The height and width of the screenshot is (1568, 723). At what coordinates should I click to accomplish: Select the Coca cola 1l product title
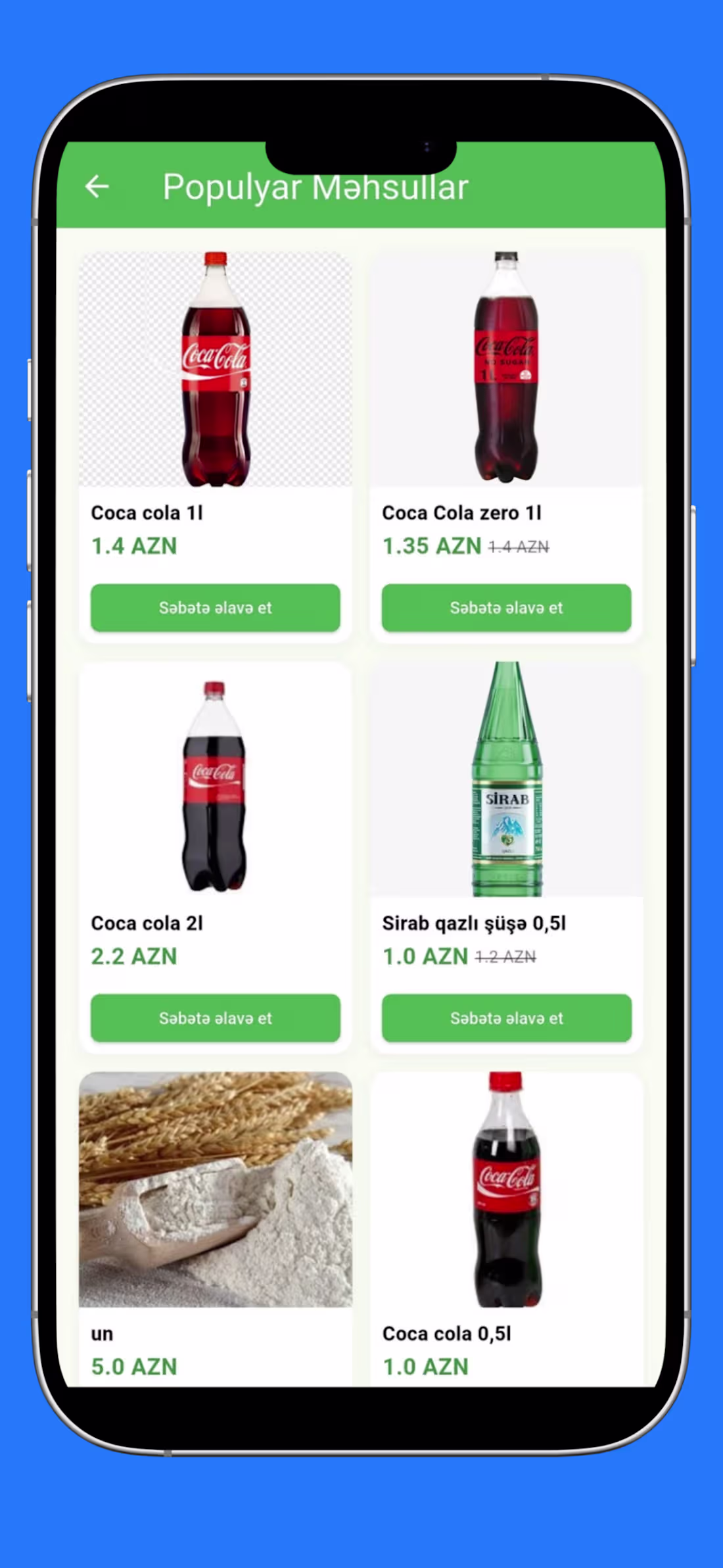(x=146, y=513)
